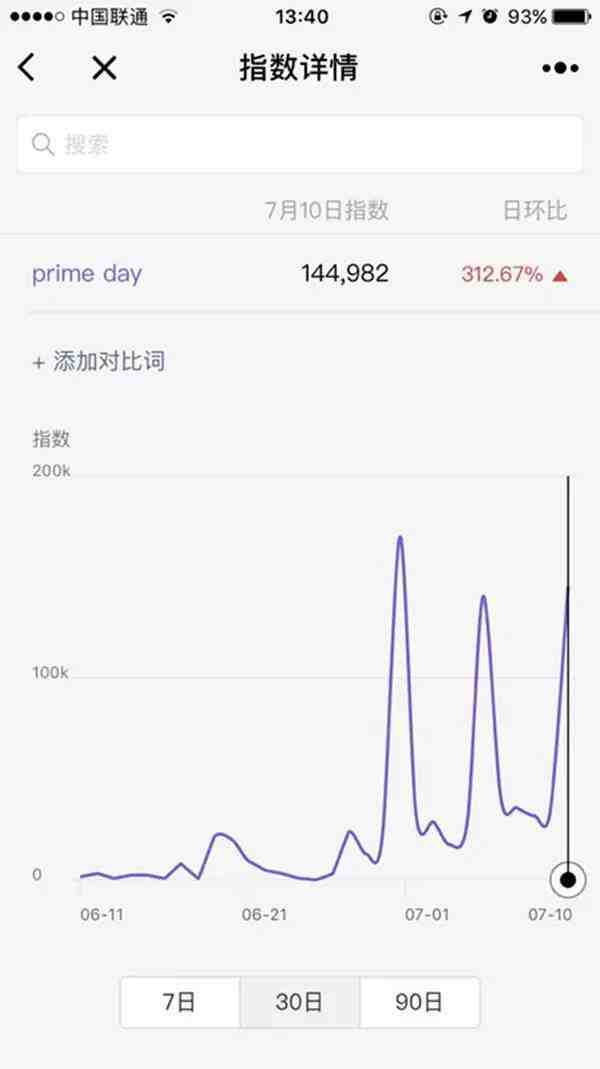This screenshot has width=600, height=1069.
Task: Switch the chart to 90日 range
Action: click(419, 1002)
